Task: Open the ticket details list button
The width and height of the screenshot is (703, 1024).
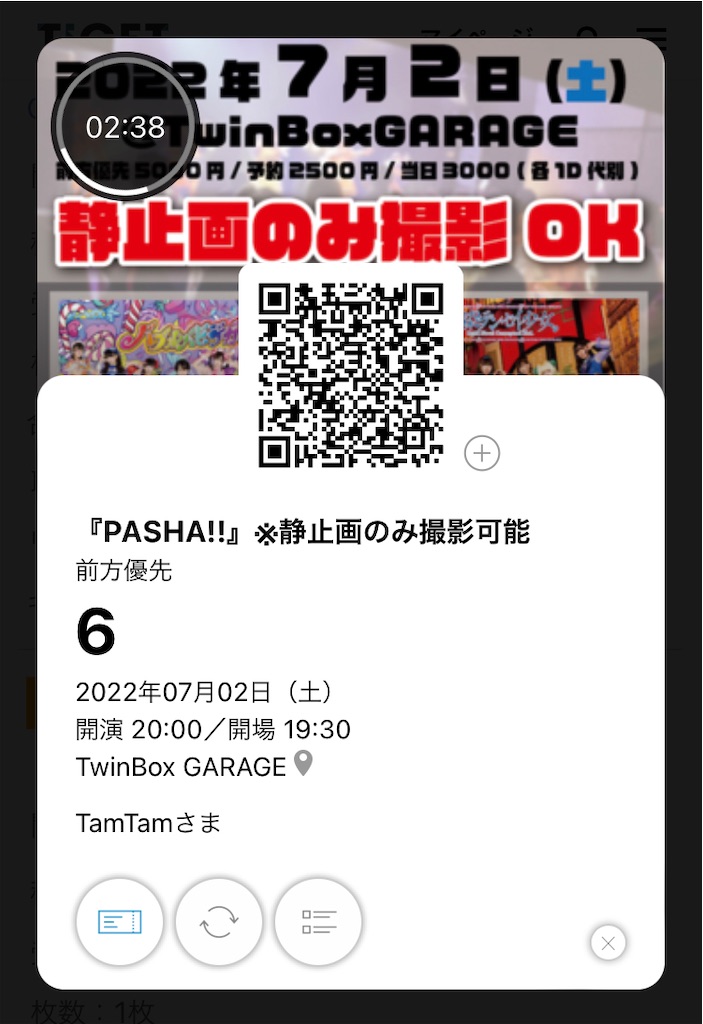Action: click(x=318, y=921)
